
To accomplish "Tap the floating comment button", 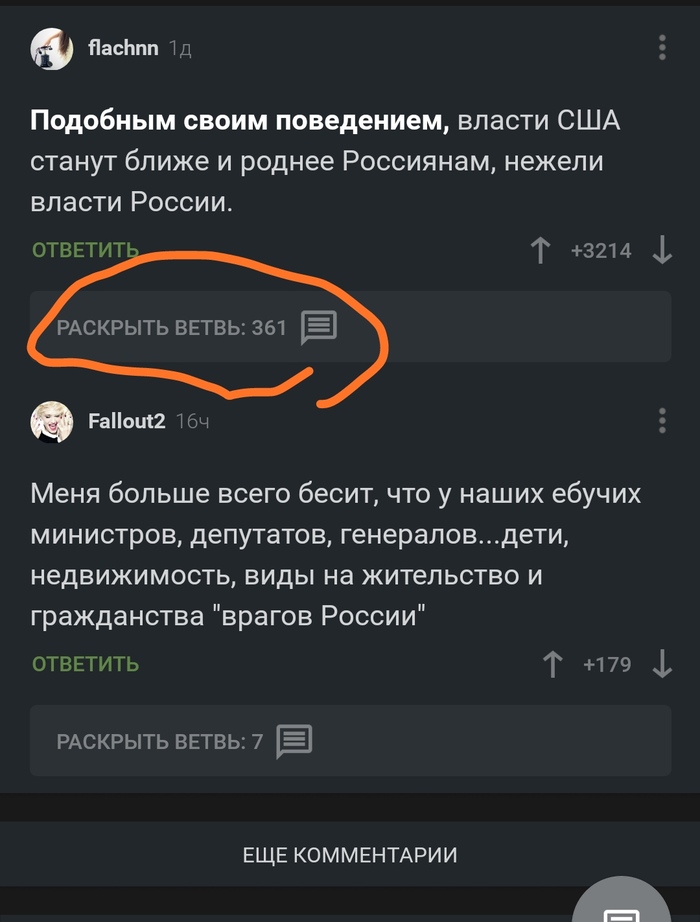I will pyautogui.click(x=625, y=905).
